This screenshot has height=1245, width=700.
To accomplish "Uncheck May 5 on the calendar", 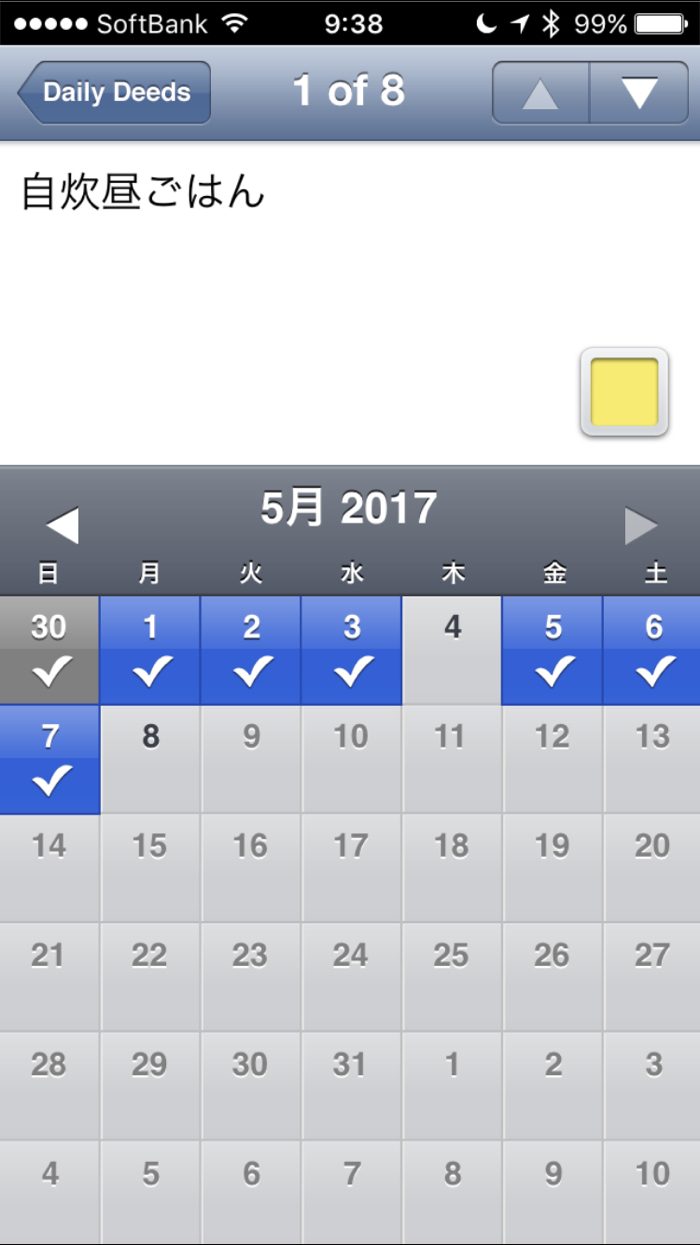I will pos(553,650).
